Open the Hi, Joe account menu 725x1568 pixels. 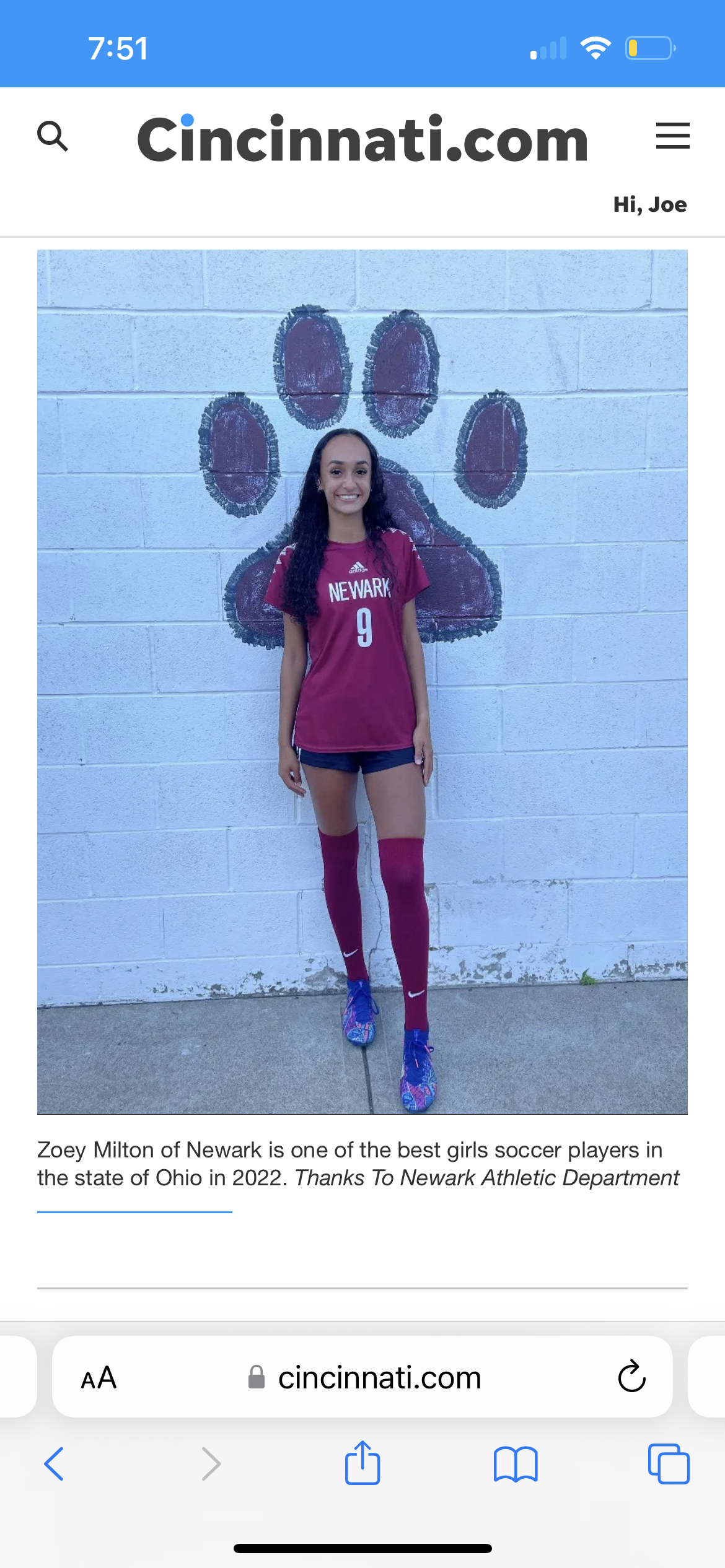649,204
